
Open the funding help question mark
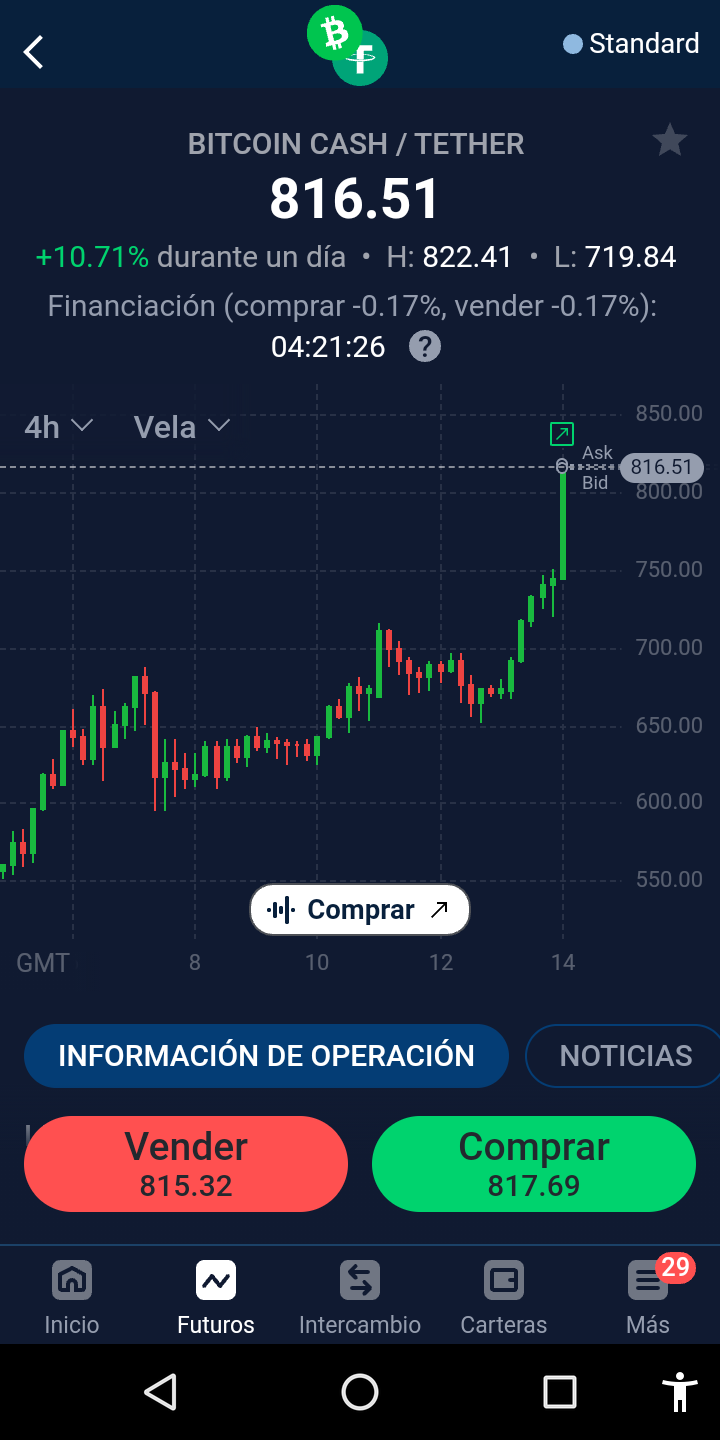[425, 347]
